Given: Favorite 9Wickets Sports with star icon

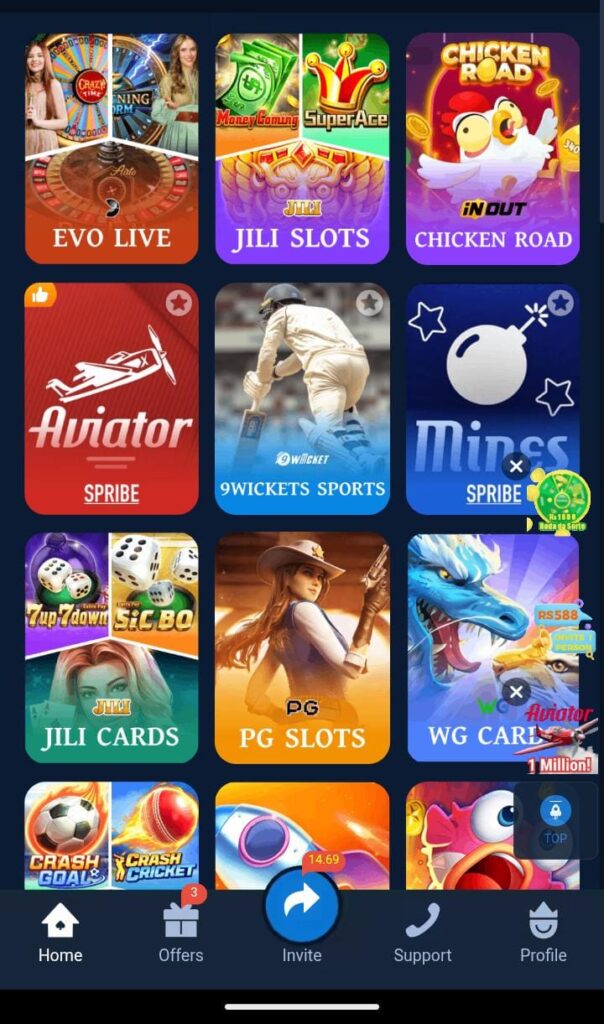Looking at the screenshot, I should click(x=369, y=303).
